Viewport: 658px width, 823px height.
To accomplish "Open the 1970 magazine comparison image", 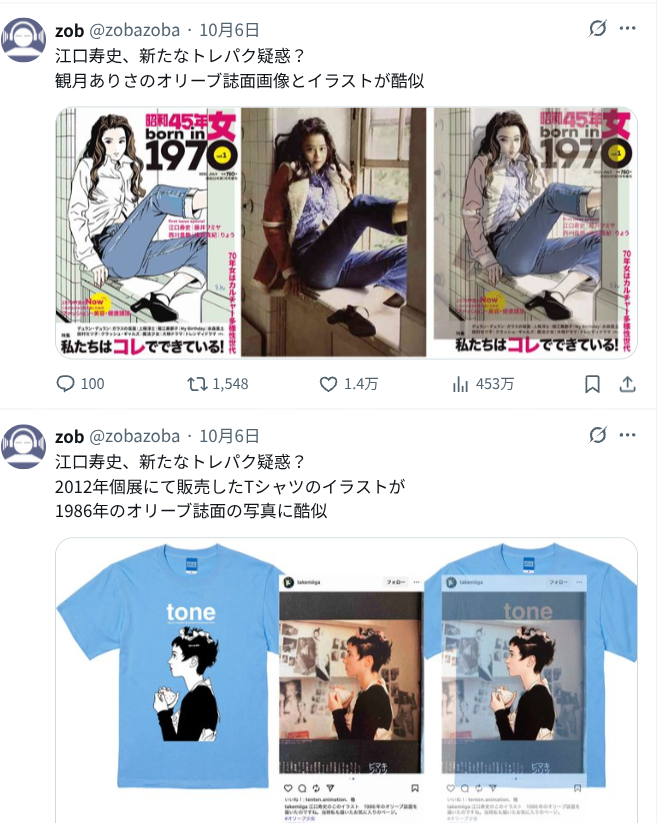I will [x=346, y=232].
